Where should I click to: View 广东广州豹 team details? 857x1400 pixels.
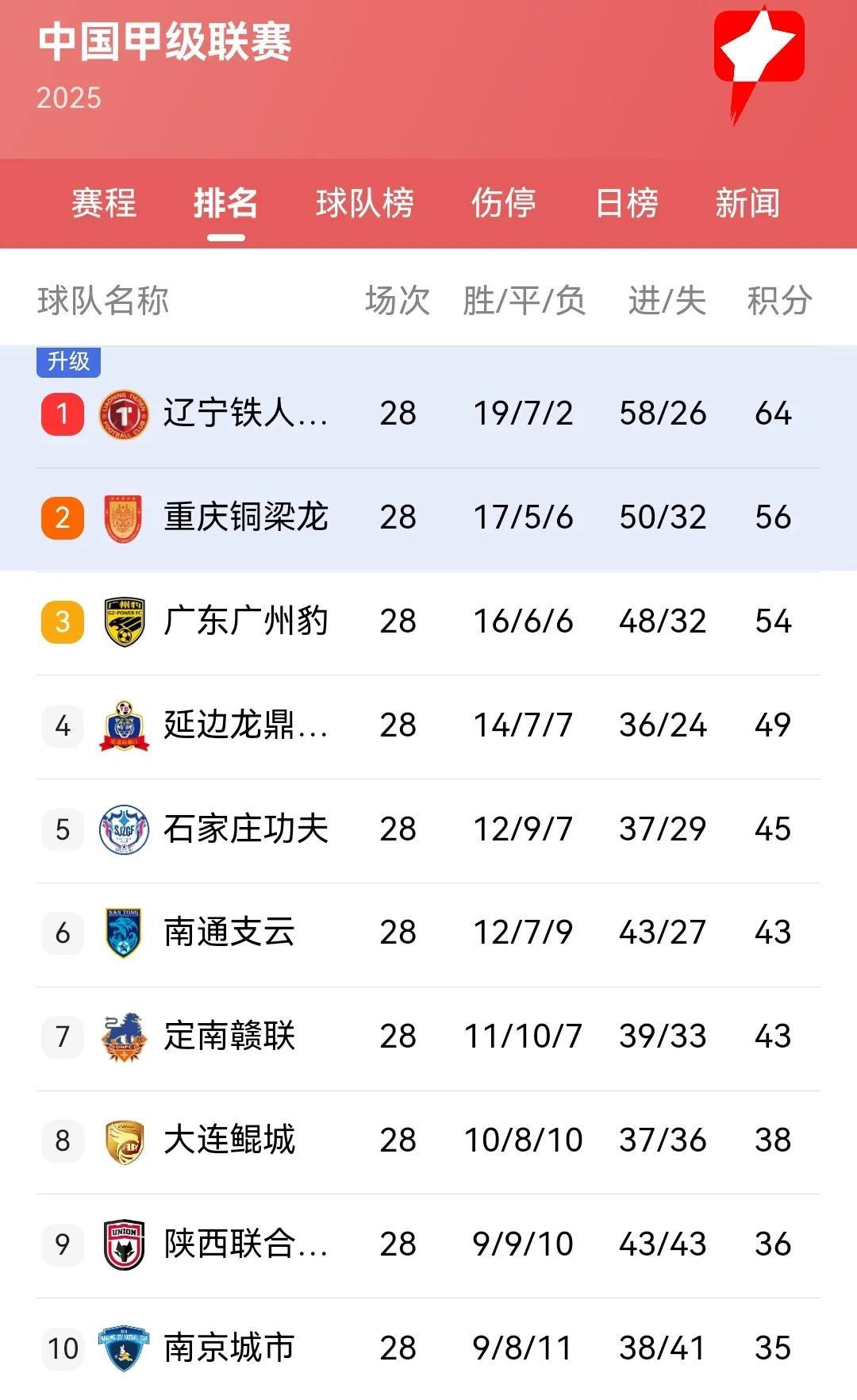[428, 622]
